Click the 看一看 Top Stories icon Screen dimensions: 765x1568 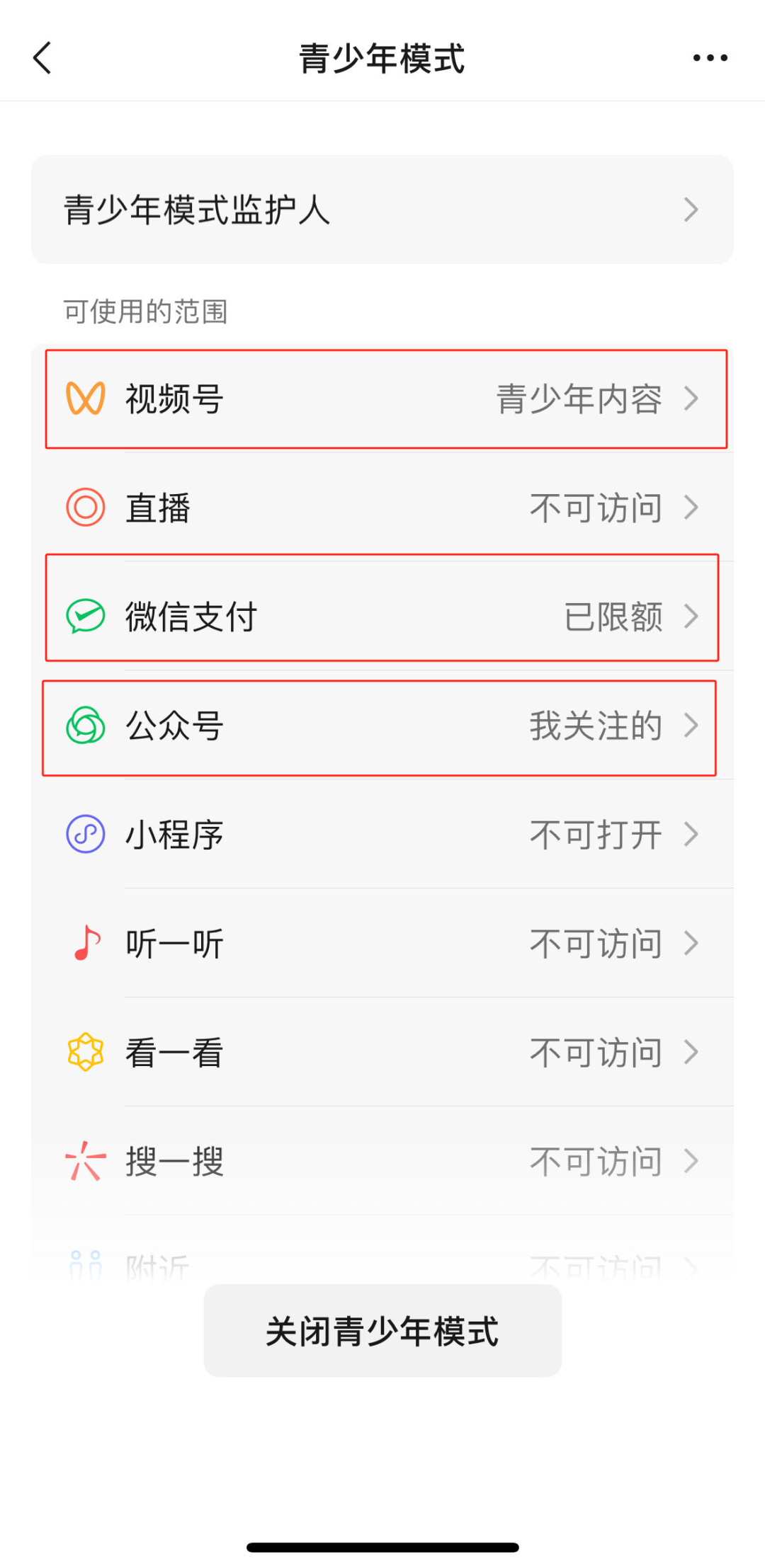click(84, 1053)
